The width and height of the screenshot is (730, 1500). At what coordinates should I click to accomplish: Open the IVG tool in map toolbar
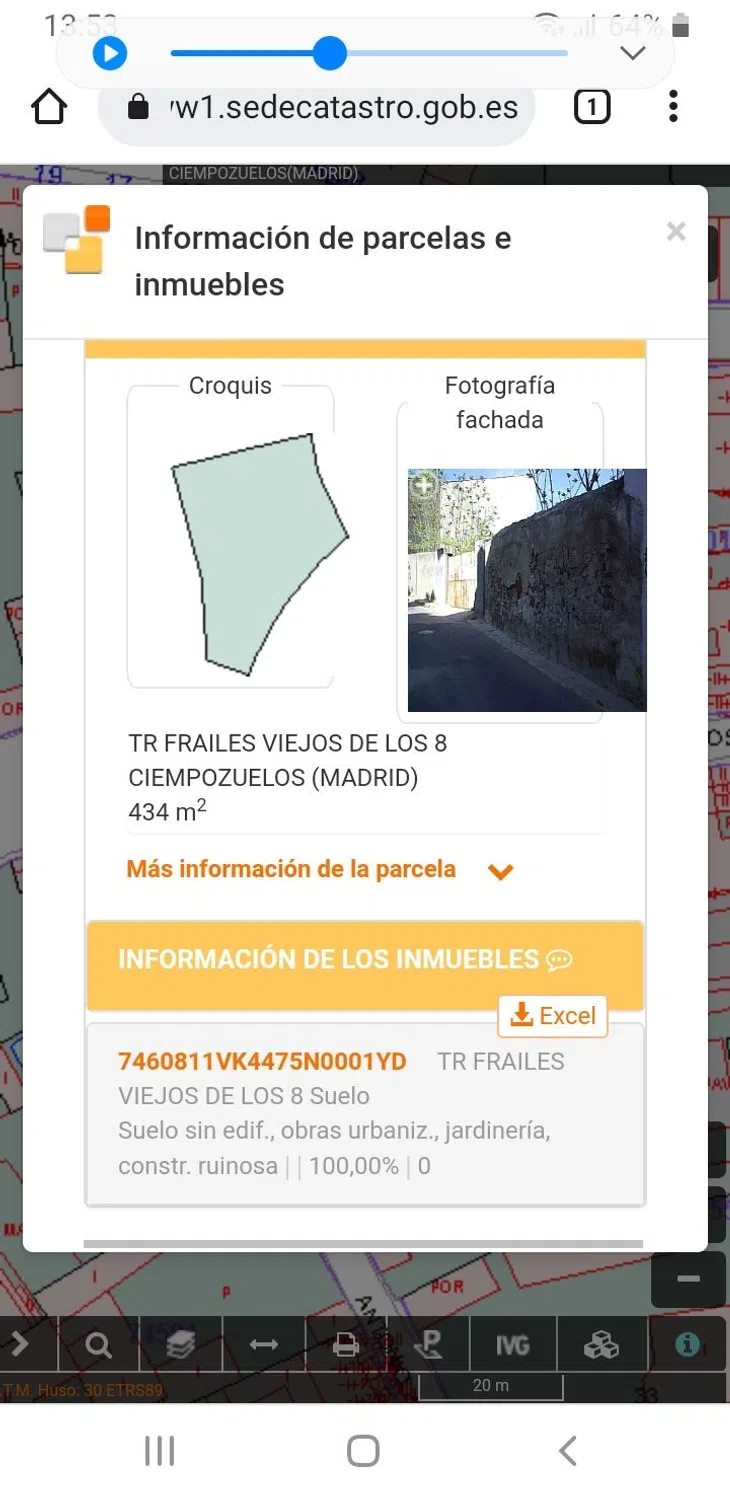[x=512, y=1346]
